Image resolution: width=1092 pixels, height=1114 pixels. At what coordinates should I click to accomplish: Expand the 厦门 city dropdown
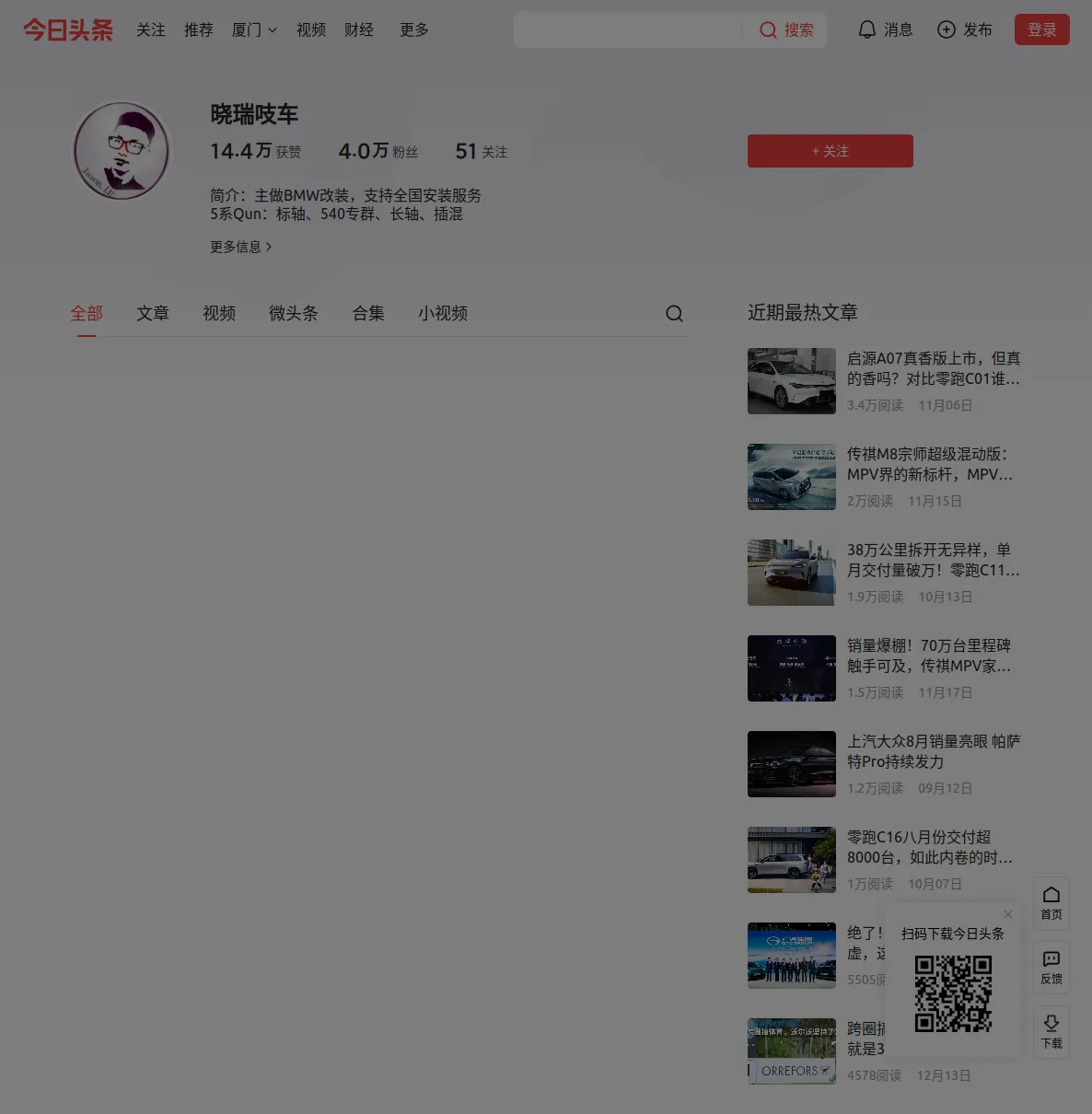click(x=254, y=29)
